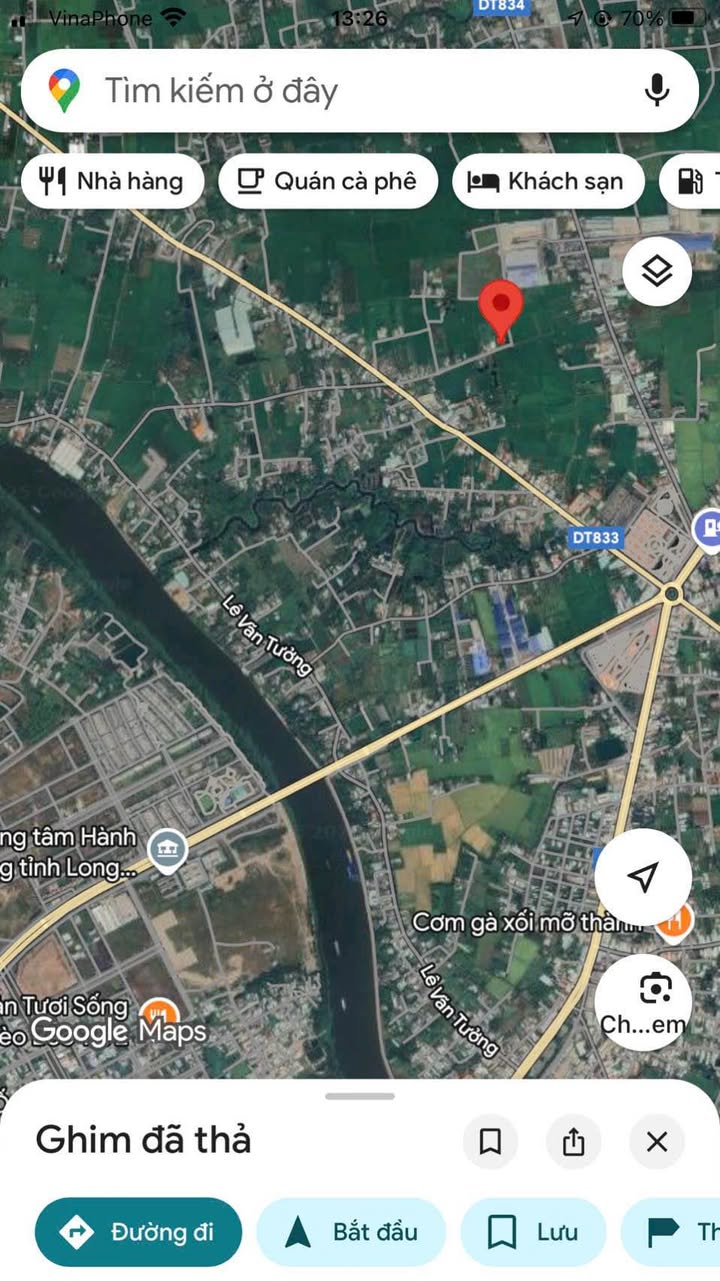720x1281 pixels.
Task: Get directions with 'Đường đi'
Action: coord(138,1232)
